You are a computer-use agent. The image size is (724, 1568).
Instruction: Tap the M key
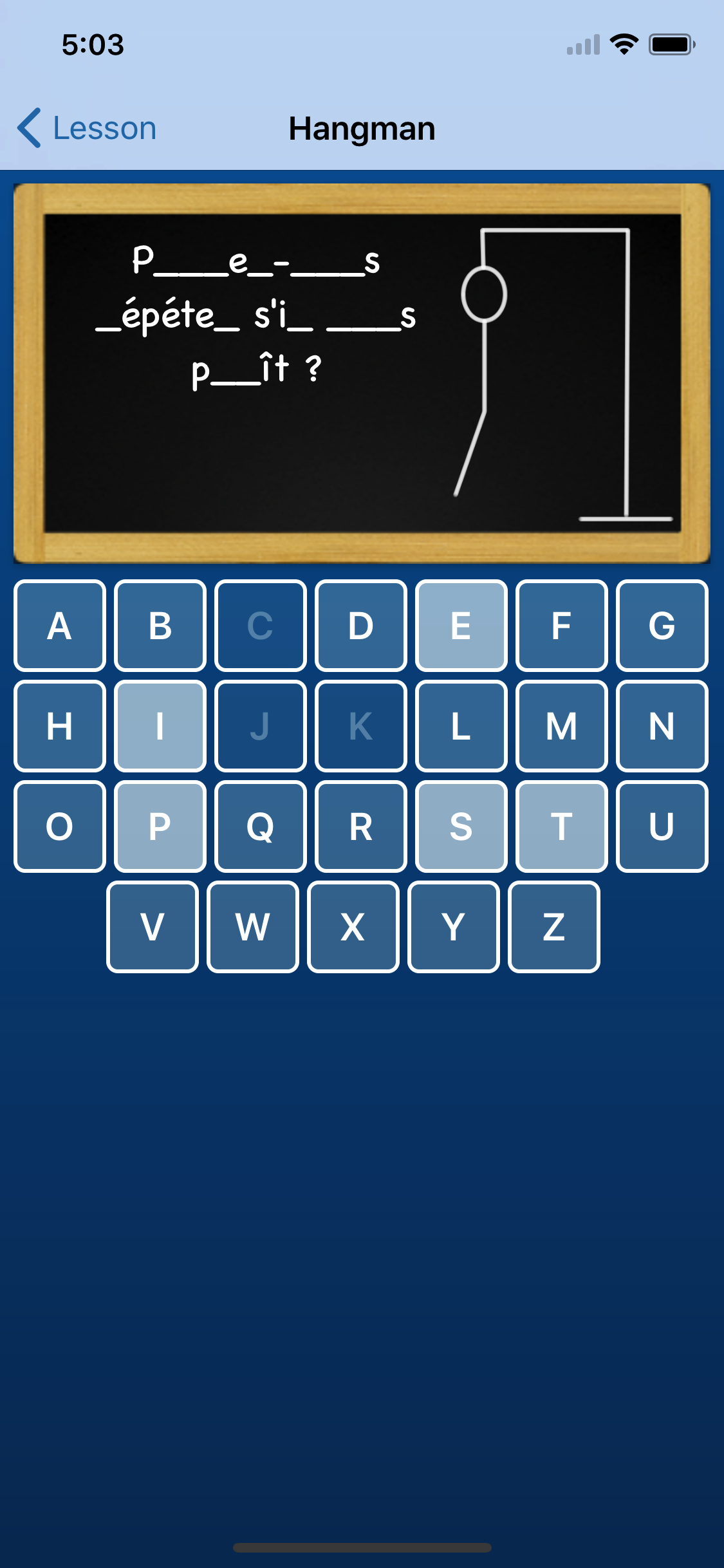pyautogui.click(x=562, y=726)
